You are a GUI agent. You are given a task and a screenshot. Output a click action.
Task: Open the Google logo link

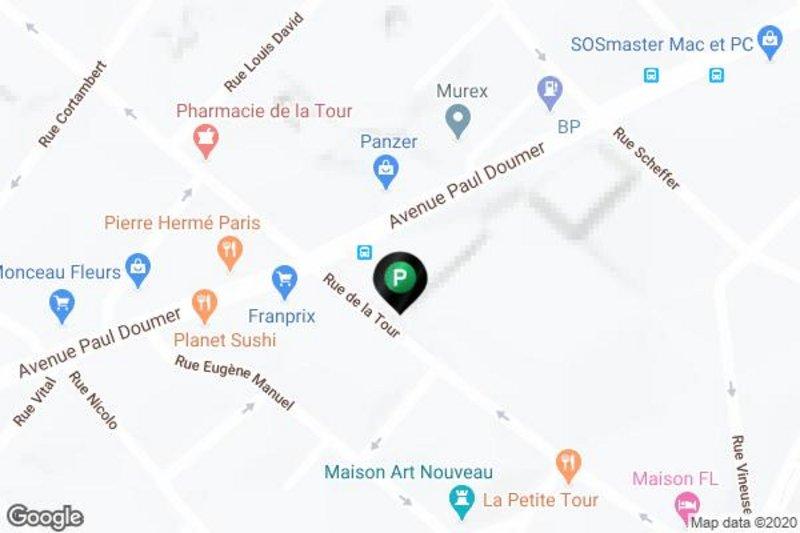[x=45, y=516]
